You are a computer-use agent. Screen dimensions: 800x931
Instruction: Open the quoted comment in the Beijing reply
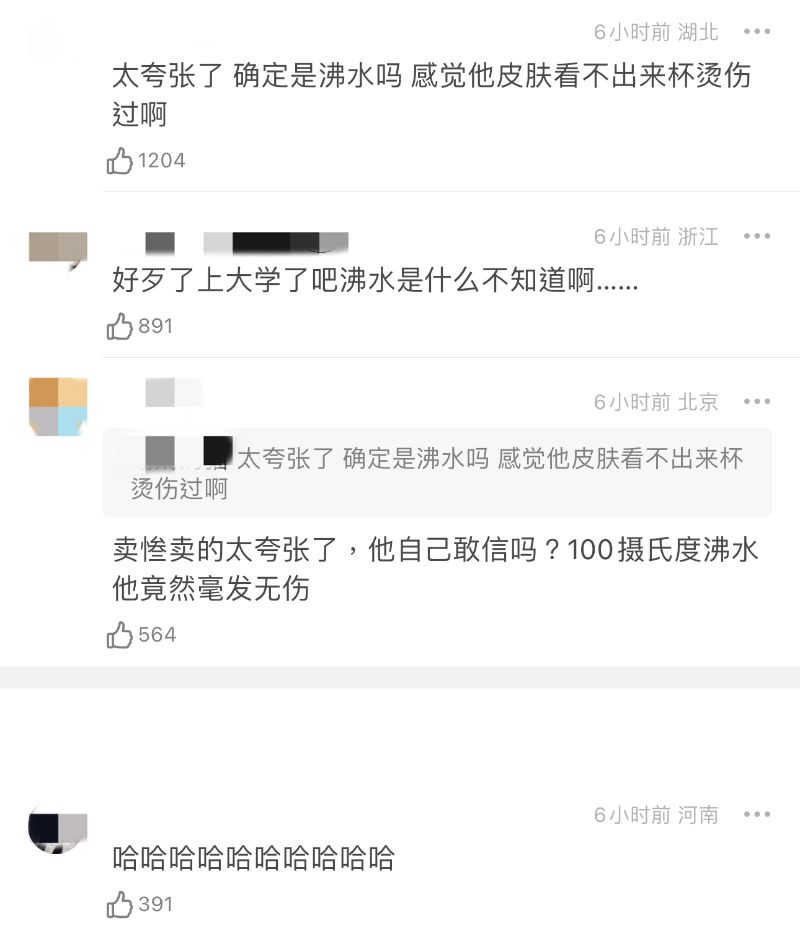pos(438,473)
